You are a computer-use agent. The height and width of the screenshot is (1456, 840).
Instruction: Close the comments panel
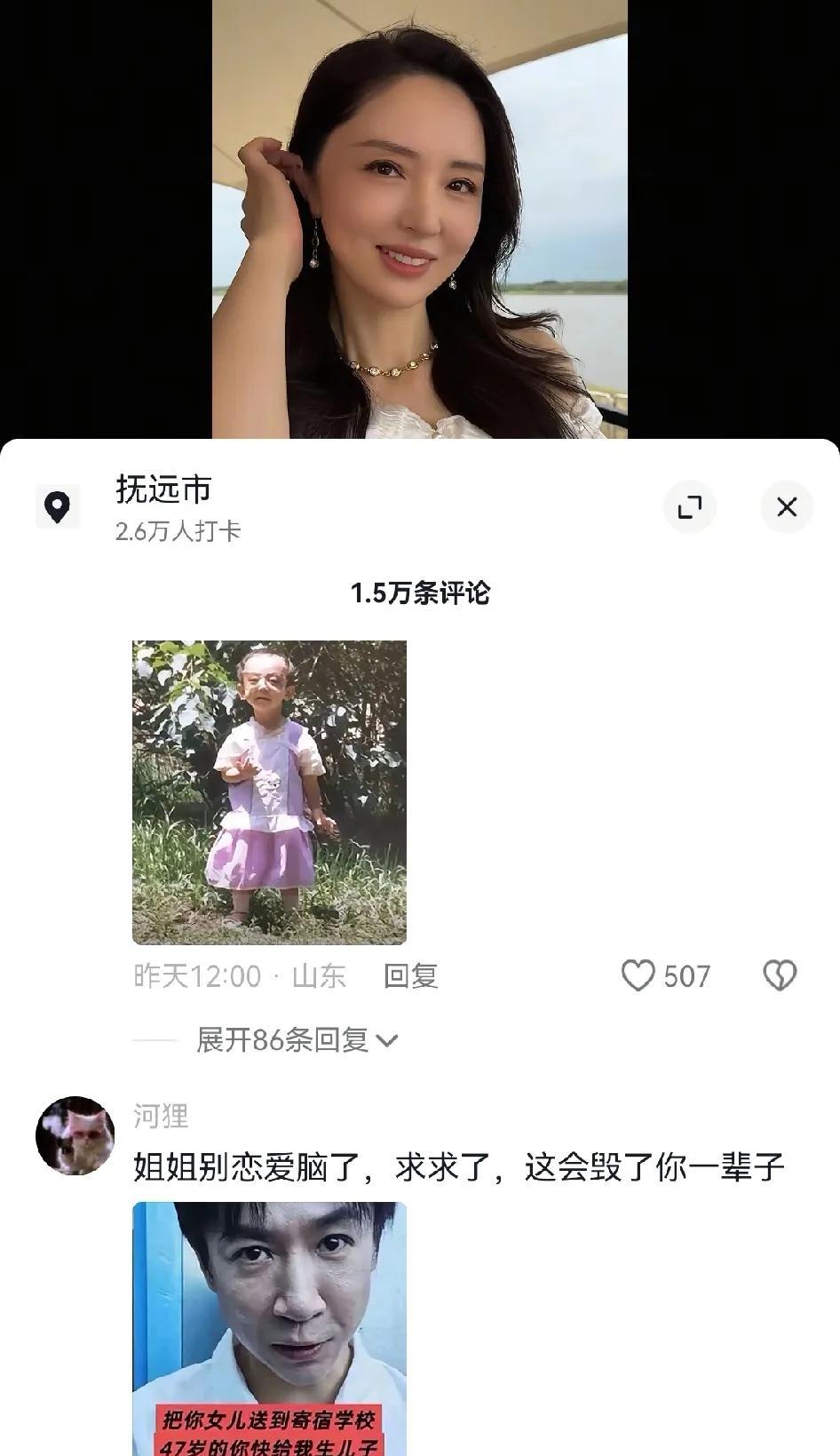point(787,507)
